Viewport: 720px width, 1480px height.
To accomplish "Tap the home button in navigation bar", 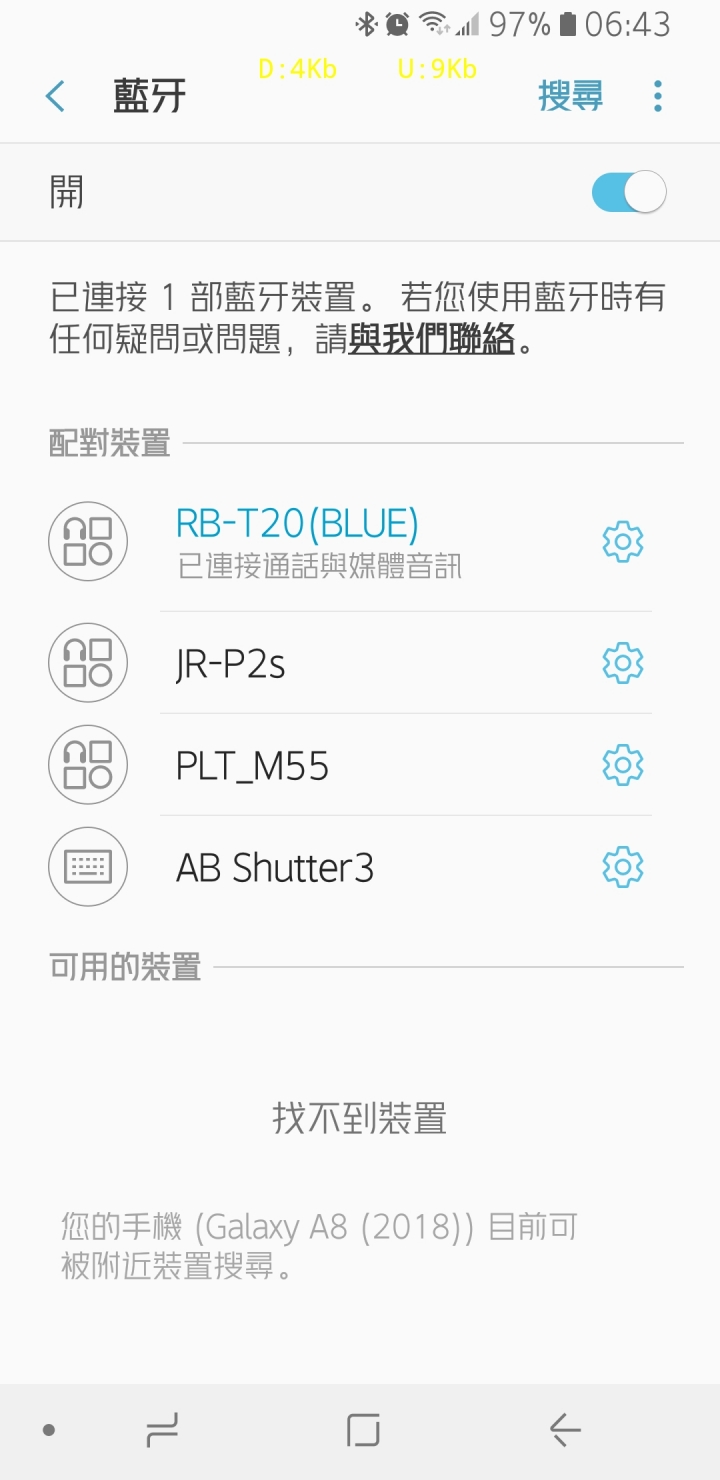I will [363, 1431].
